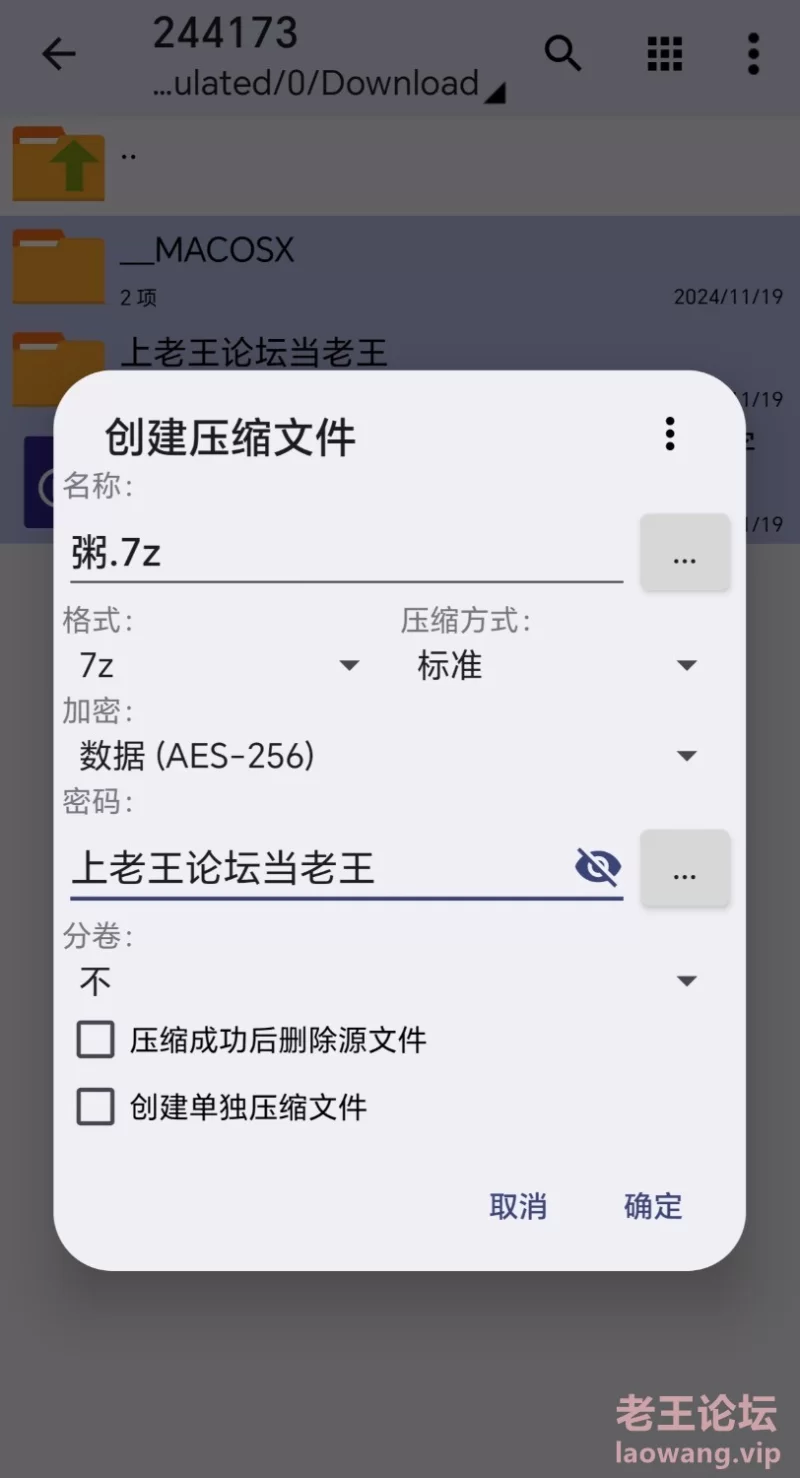Cancel with the 取消 button
The image size is (800, 1478).
click(518, 1206)
